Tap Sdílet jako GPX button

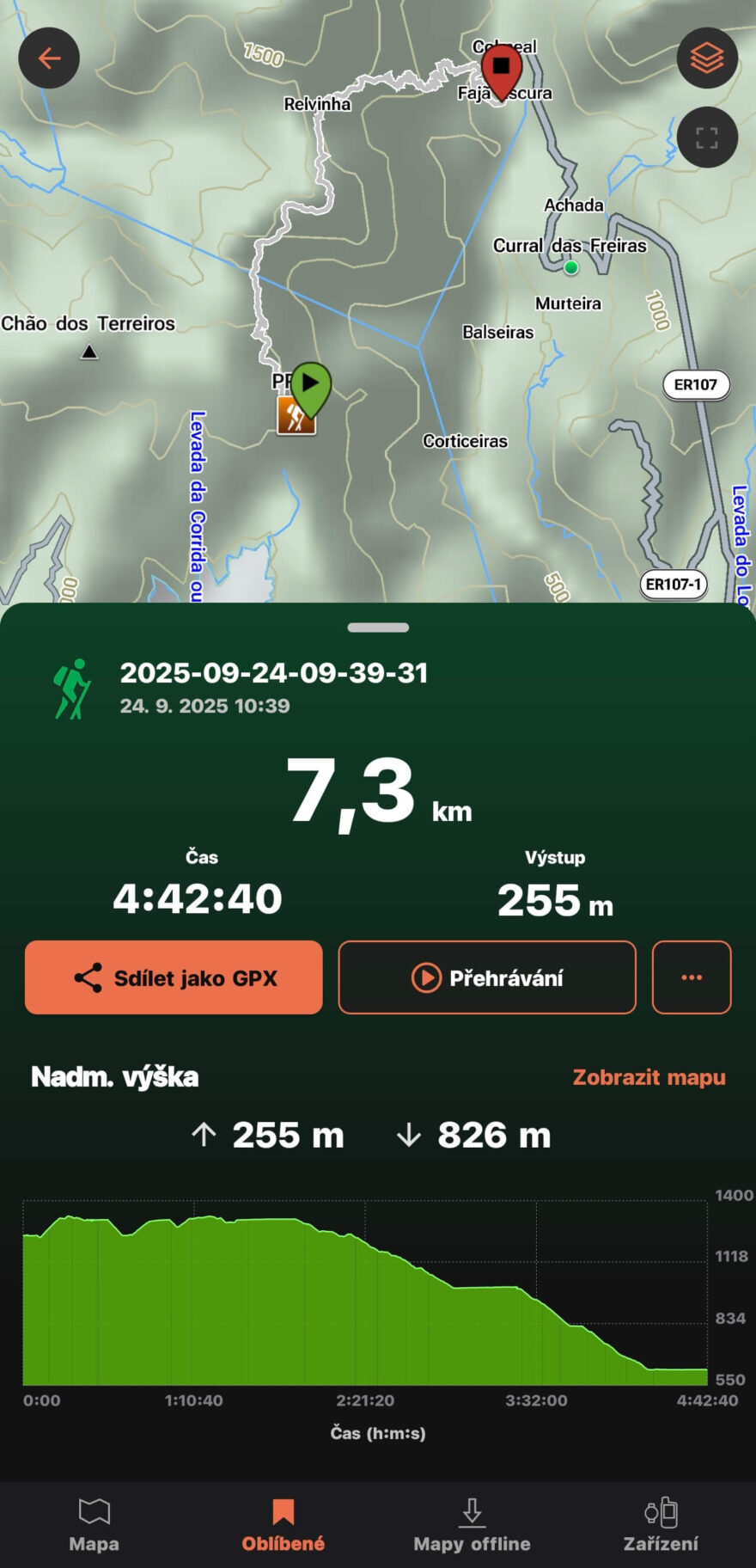point(174,977)
